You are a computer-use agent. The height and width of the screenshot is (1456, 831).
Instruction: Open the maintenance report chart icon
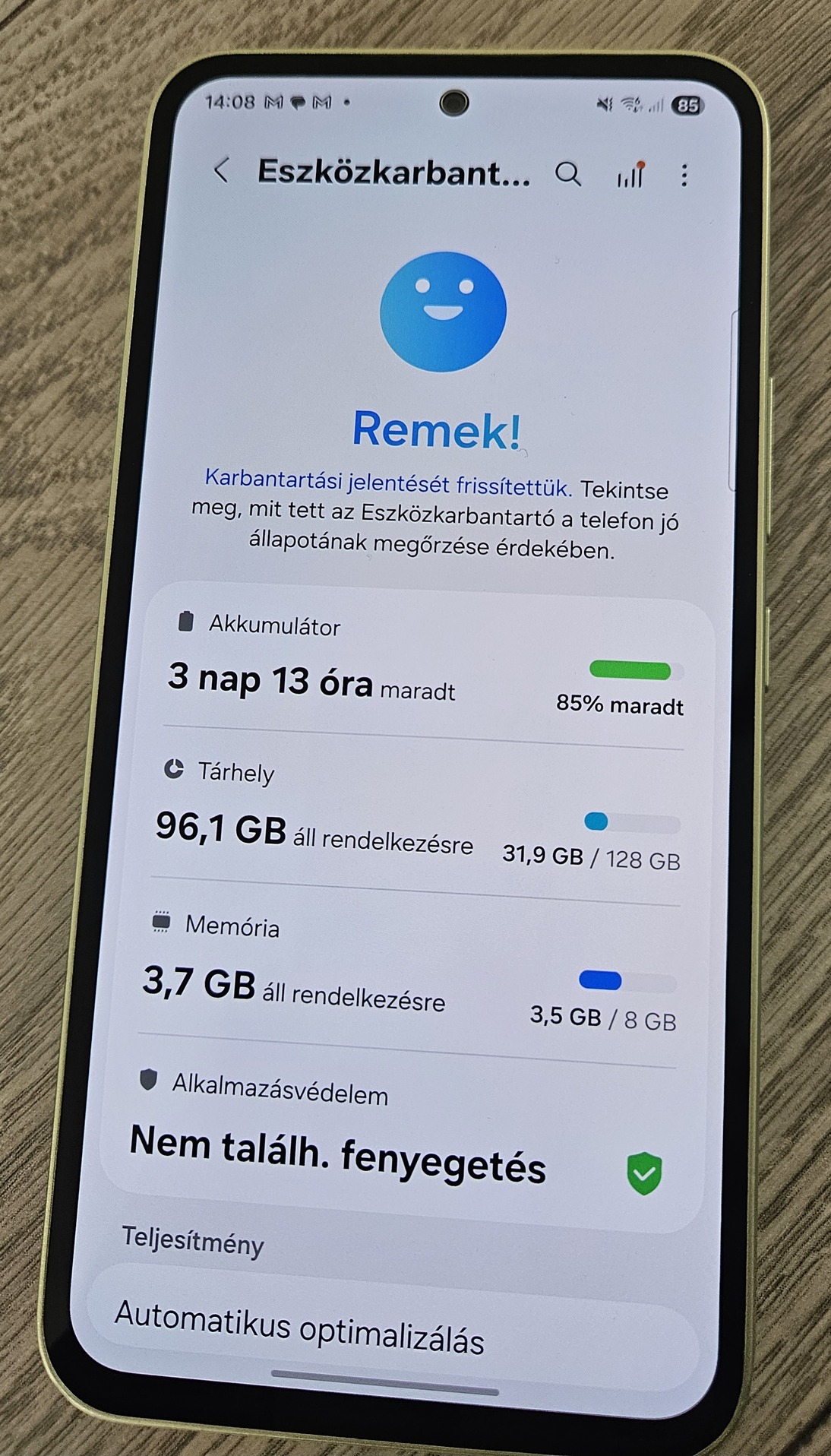(630, 176)
